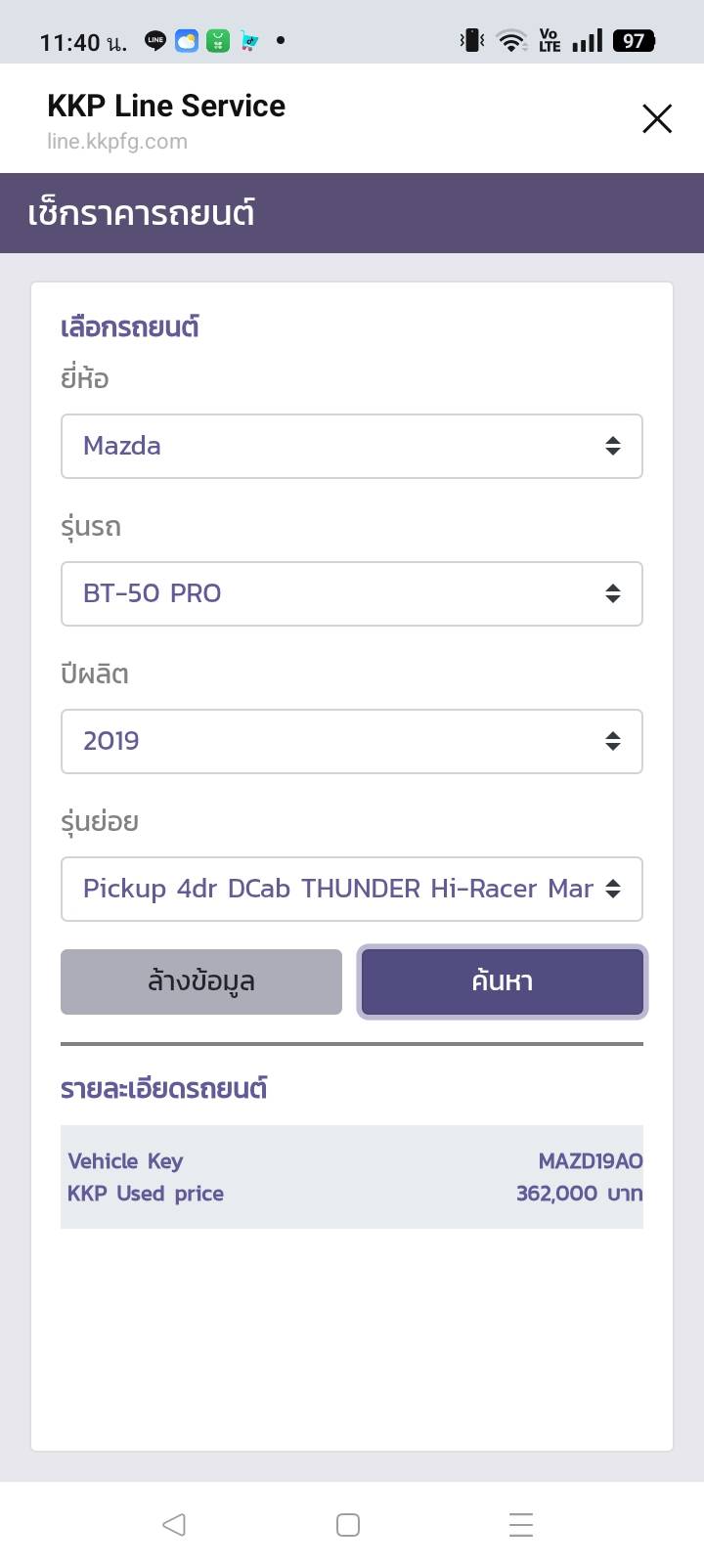The width and height of the screenshot is (704, 1568).
Task: Expand the model dropdown showing BT-50 PRO
Action: (351, 593)
